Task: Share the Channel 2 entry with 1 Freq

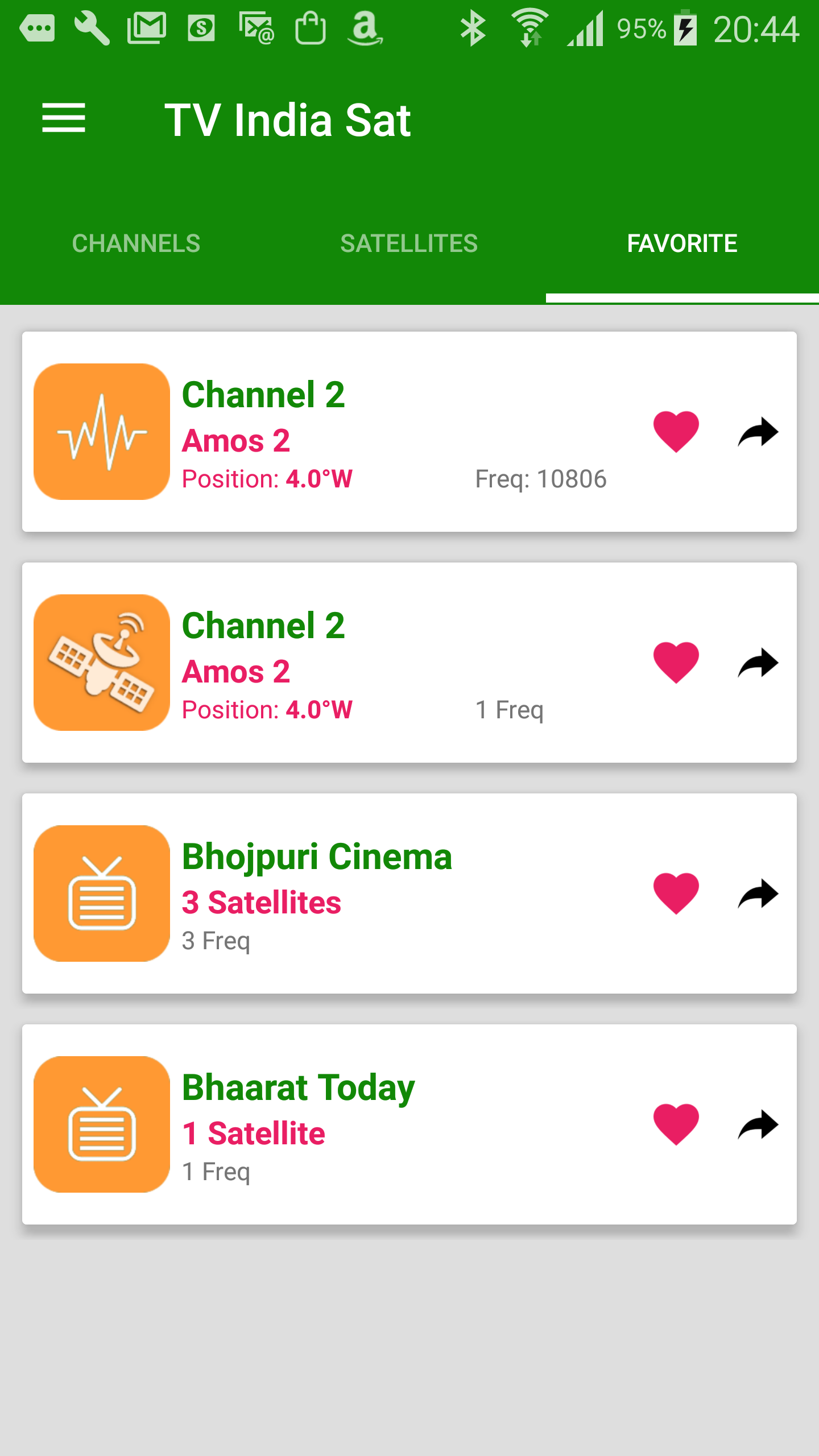Action: coord(758,663)
